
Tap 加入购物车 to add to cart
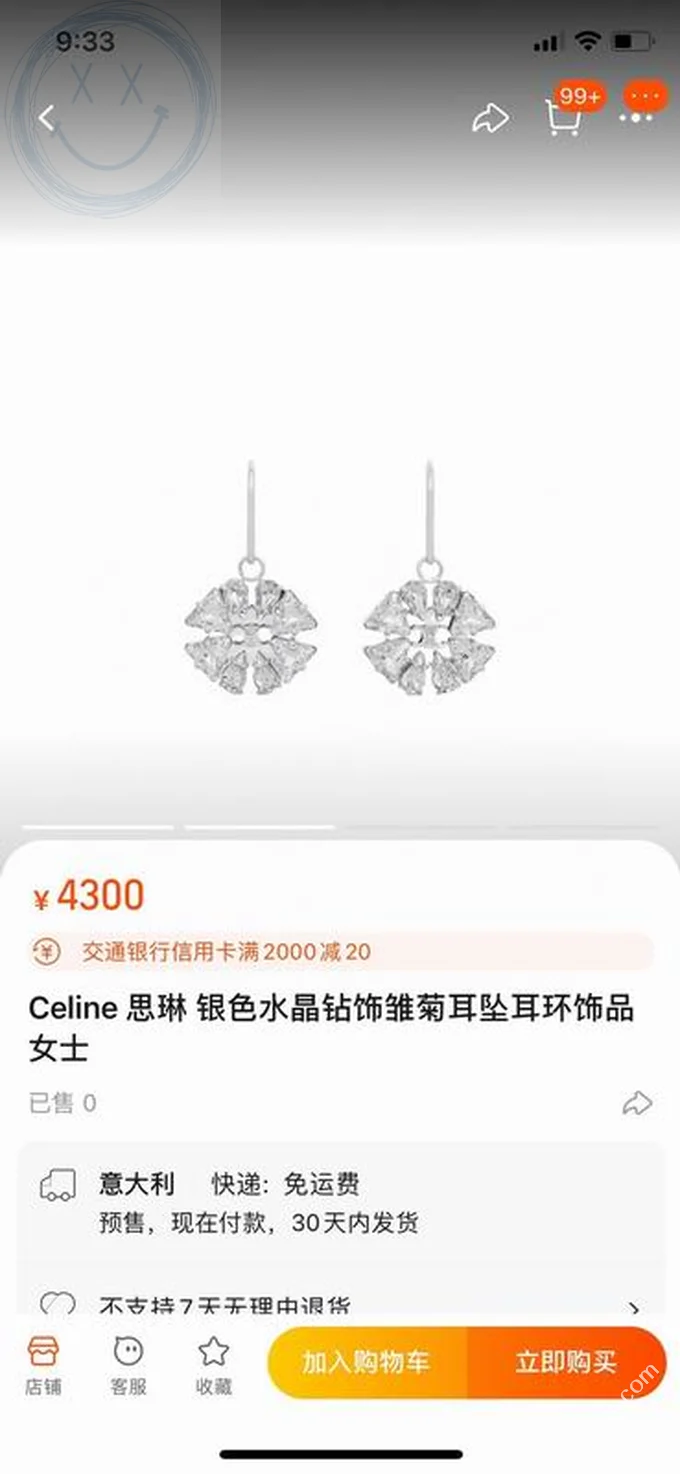coord(366,1362)
